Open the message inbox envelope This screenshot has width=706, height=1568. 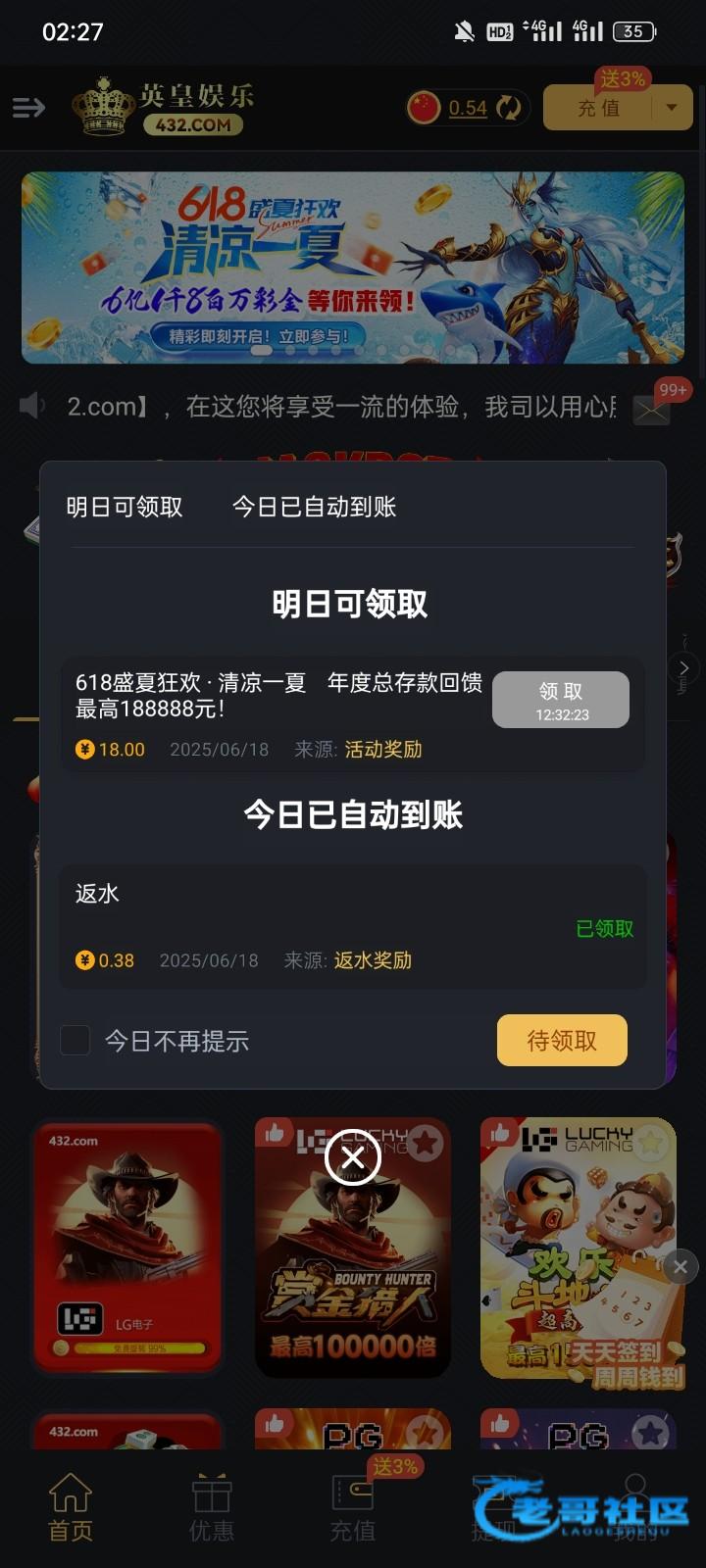coord(651,410)
